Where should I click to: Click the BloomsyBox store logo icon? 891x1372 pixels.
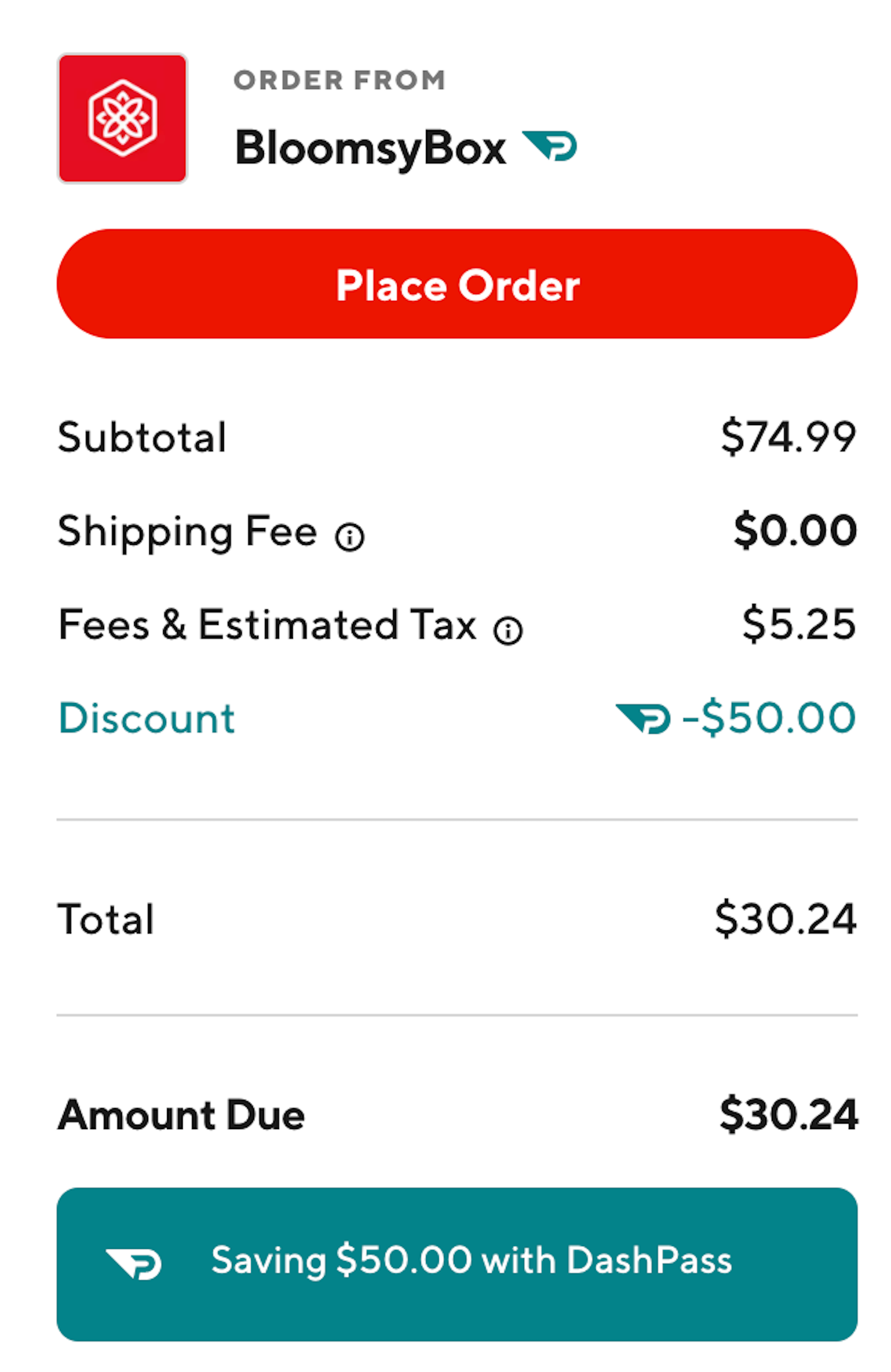coord(123,119)
